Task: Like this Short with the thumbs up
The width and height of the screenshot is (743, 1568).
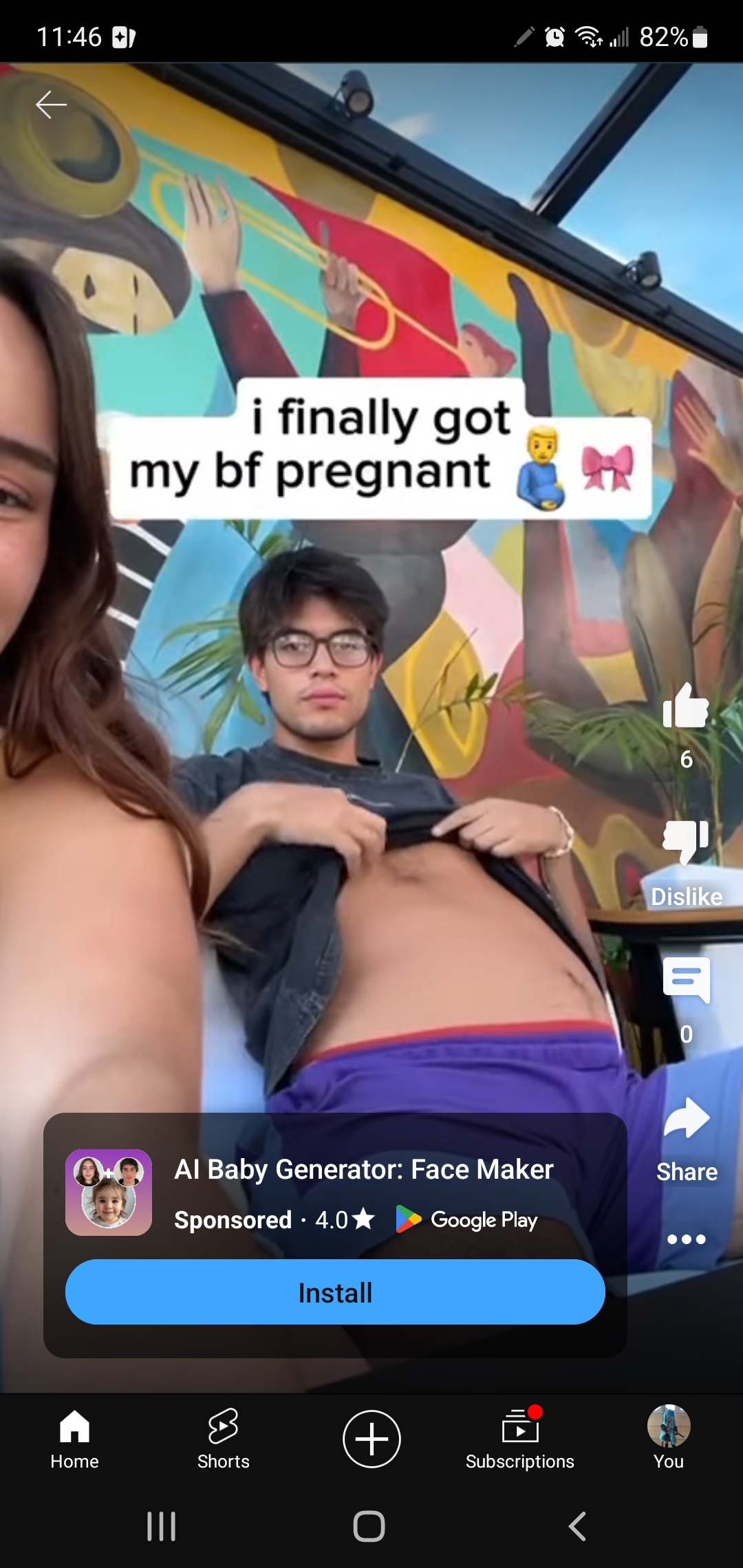Action: click(x=685, y=707)
